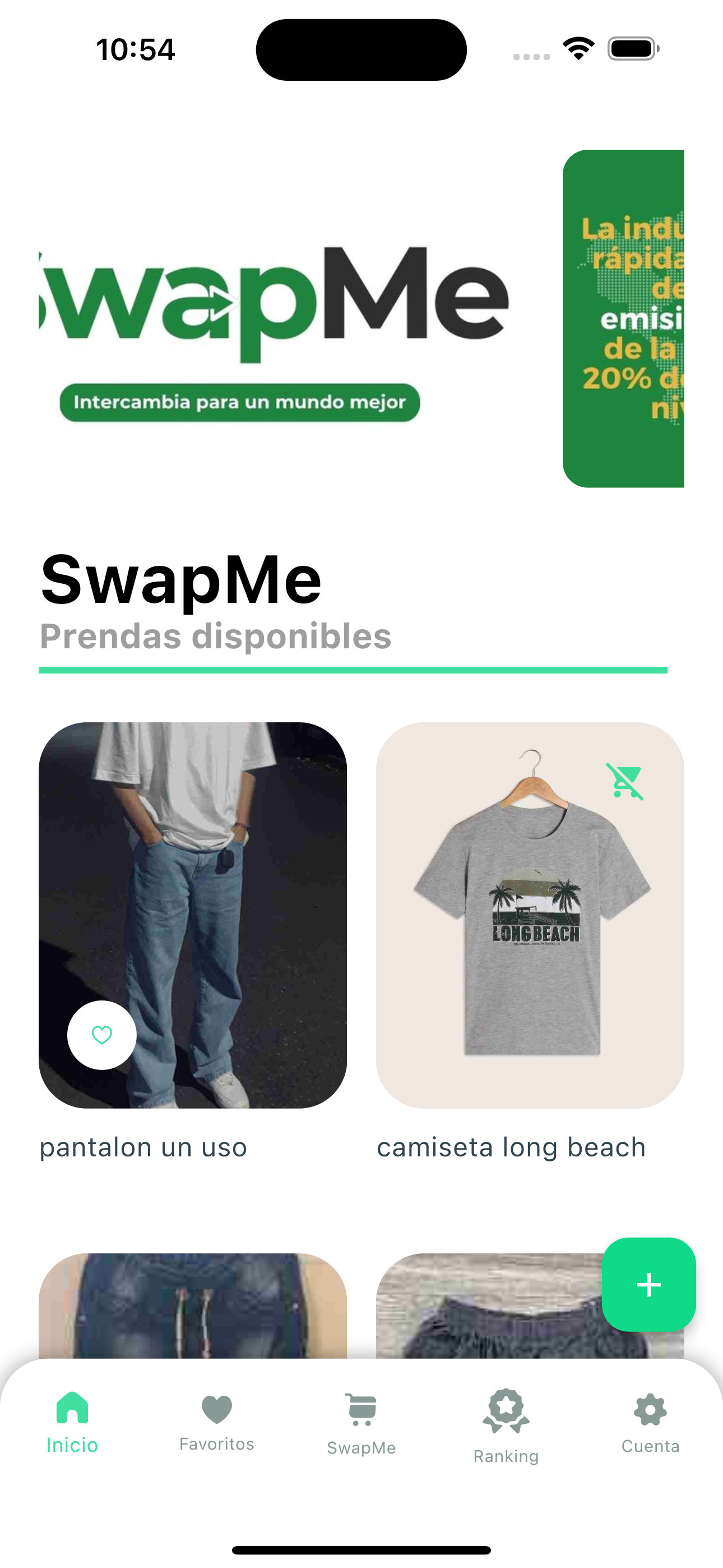
Task: Tap the crossed-out cart icon on camiseta long beach
Action: click(624, 780)
